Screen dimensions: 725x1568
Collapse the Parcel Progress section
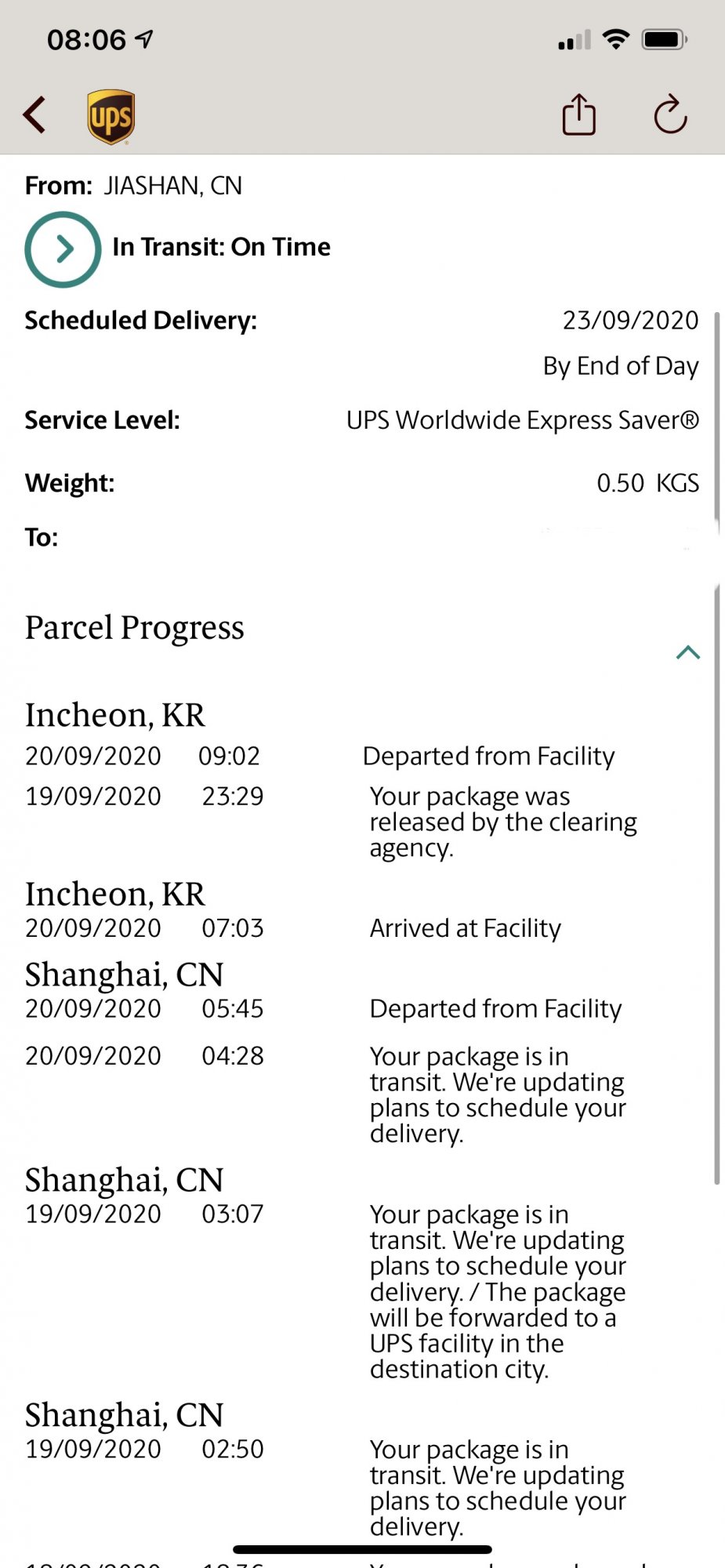(687, 652)
